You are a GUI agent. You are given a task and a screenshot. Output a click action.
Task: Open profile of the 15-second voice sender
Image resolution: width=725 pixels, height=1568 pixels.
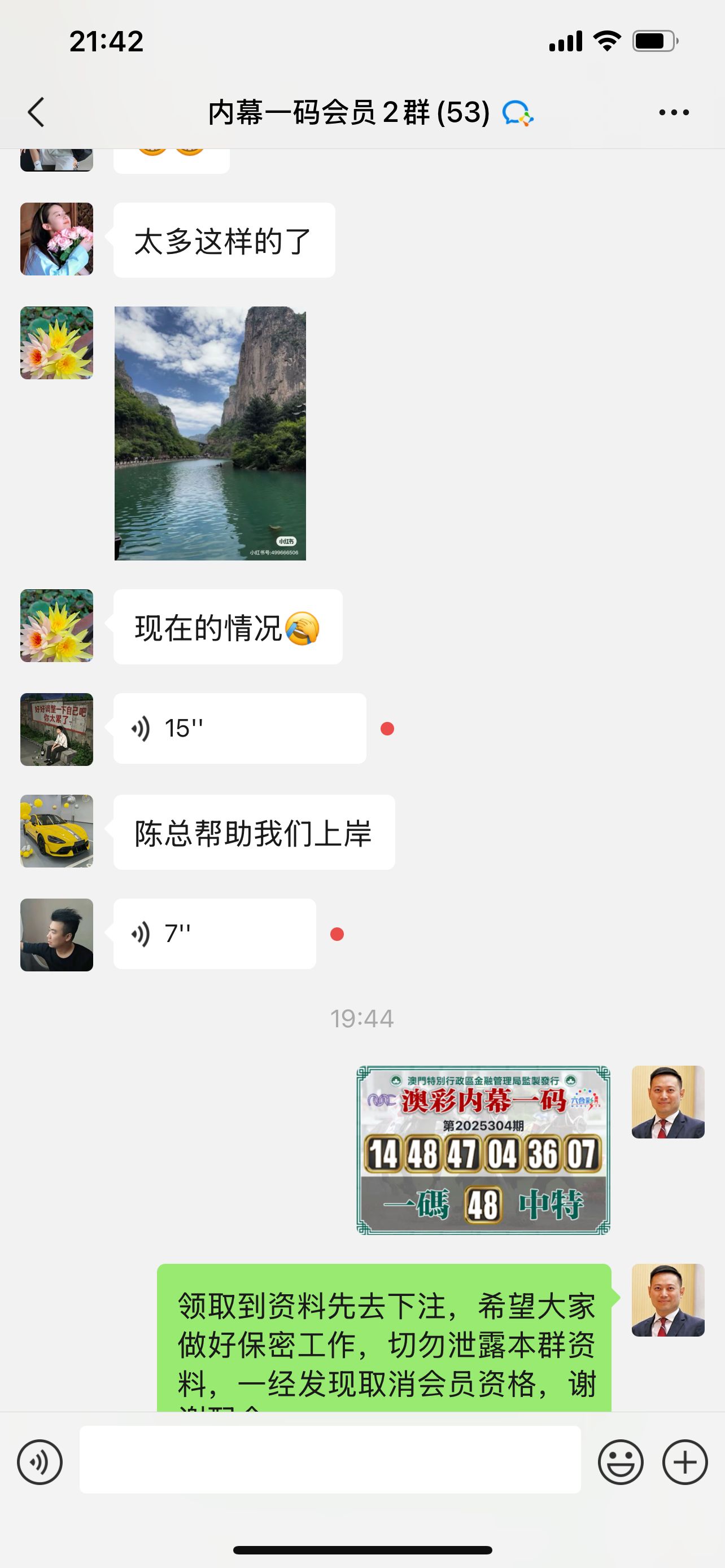[56, 729]
